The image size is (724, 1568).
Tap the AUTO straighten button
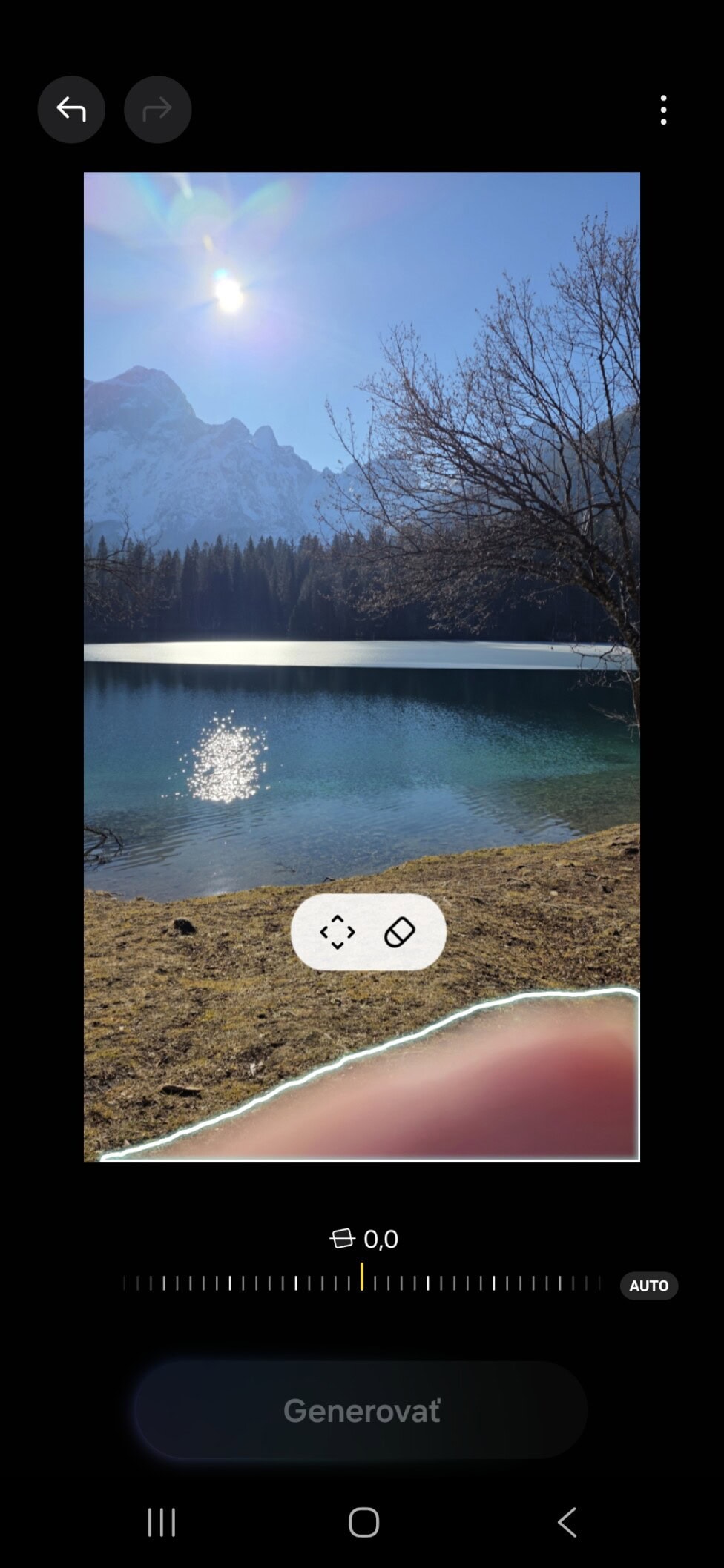click(648, 1286)
